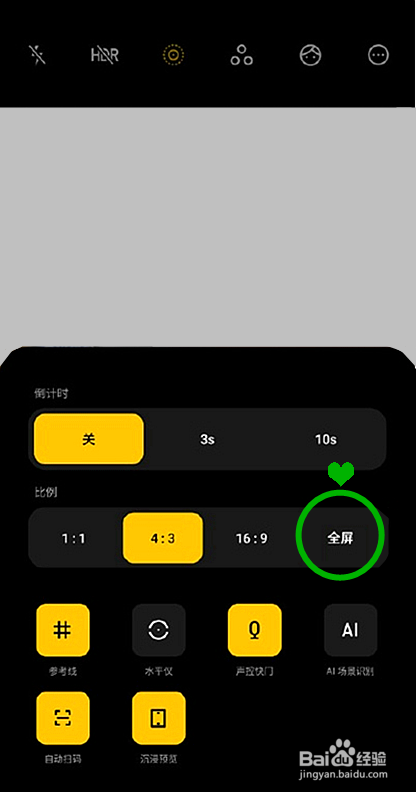Switch ratio to 16:9

click(x=251, y=538)
